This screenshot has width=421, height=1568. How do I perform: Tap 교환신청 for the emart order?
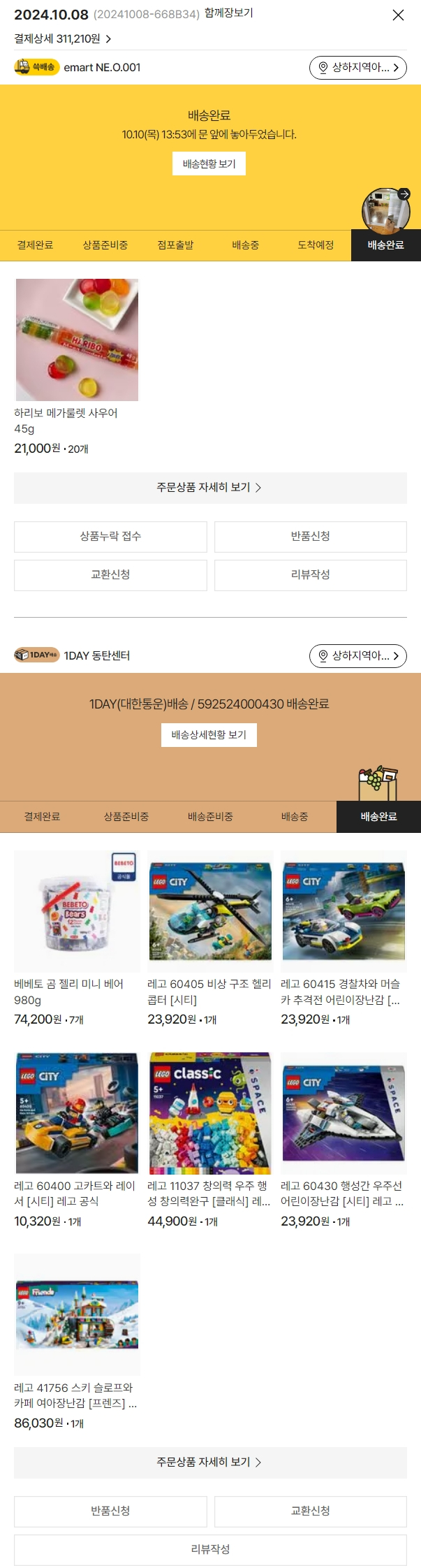click(x=110, y=575)
